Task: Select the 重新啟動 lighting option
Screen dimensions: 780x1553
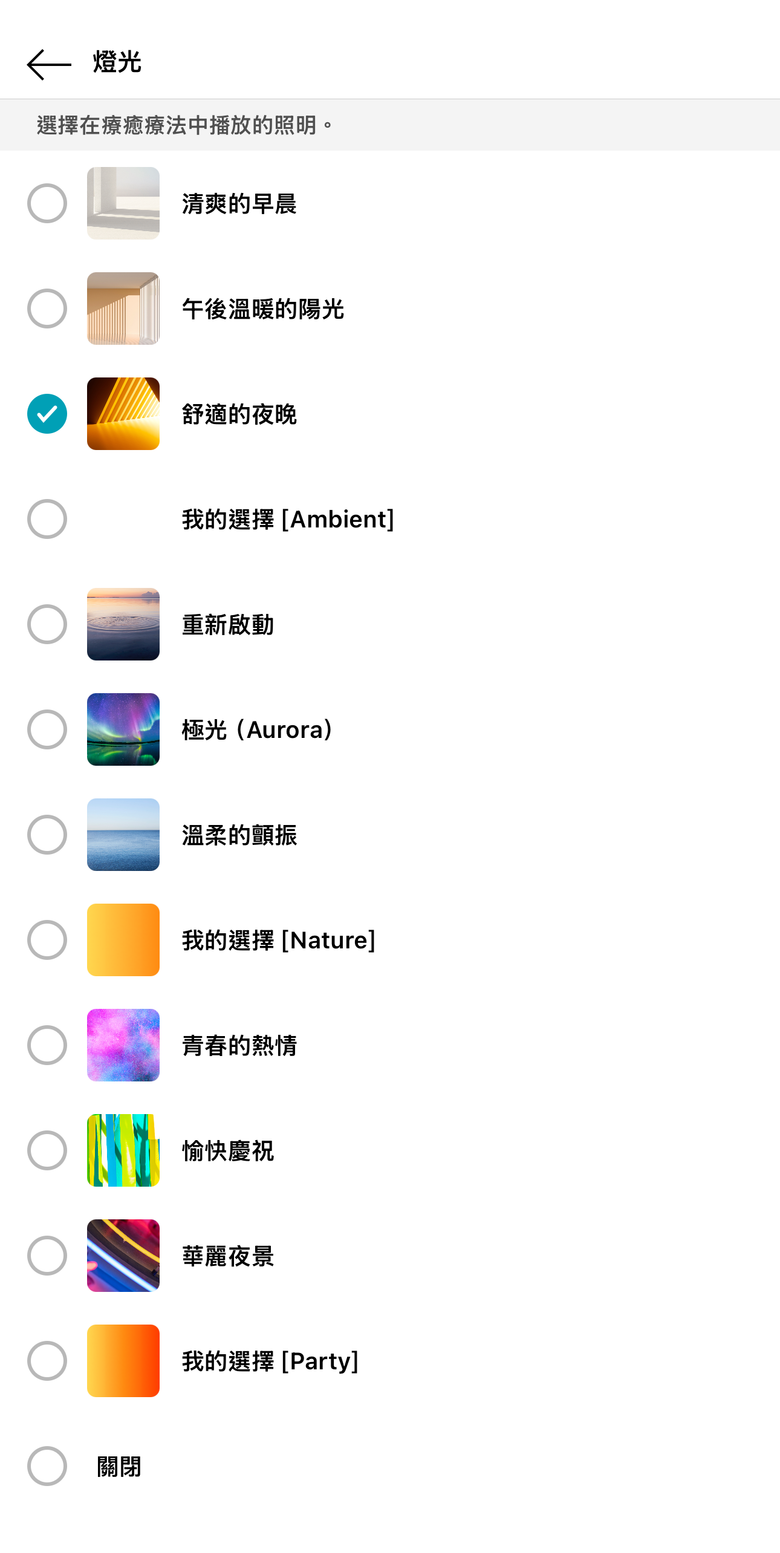Action: pyautogui.click(x=47, y=624)
